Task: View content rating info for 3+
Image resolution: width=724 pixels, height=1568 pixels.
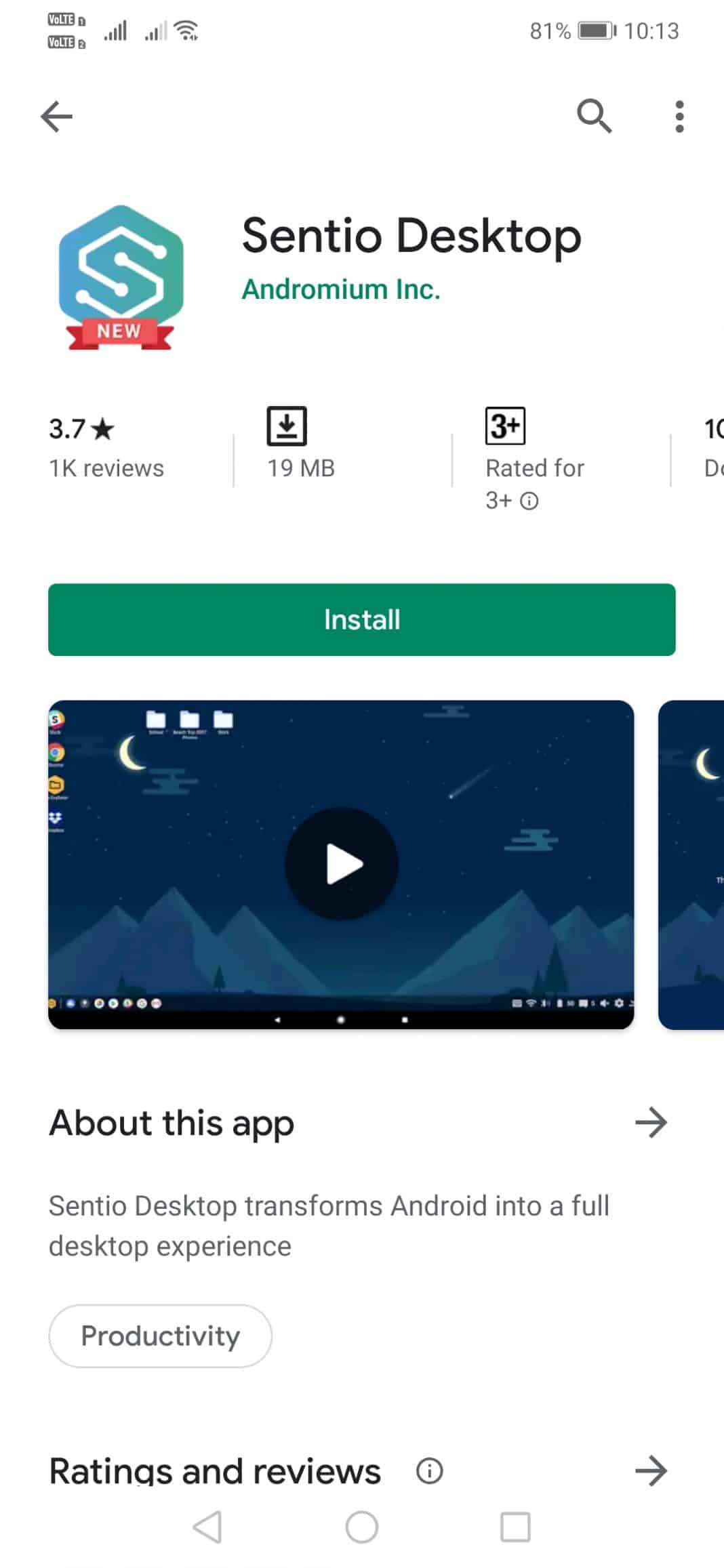Action: [x=529, y=501]
